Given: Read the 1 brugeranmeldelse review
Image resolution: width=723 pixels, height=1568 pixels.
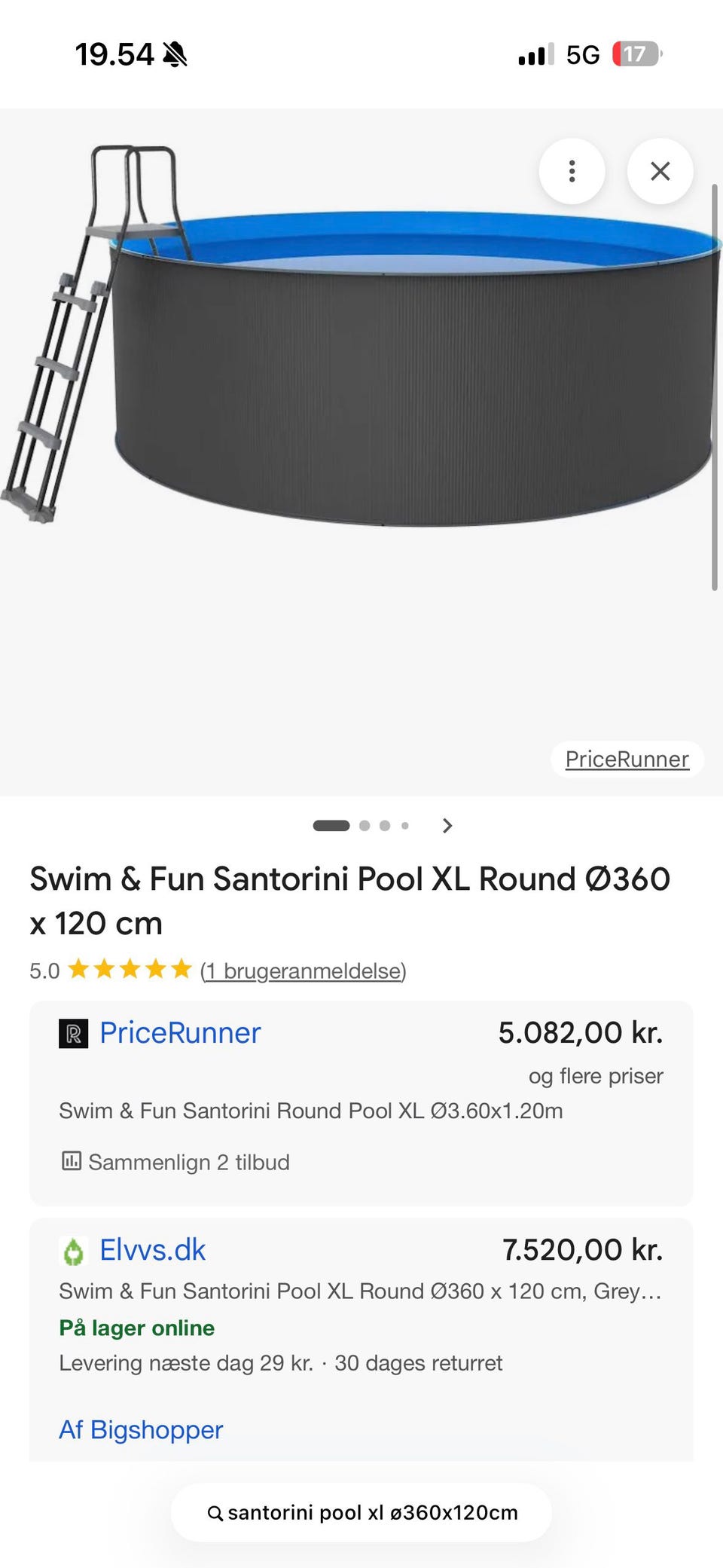Looking at the screenshot, I should [x=303, y=970].
